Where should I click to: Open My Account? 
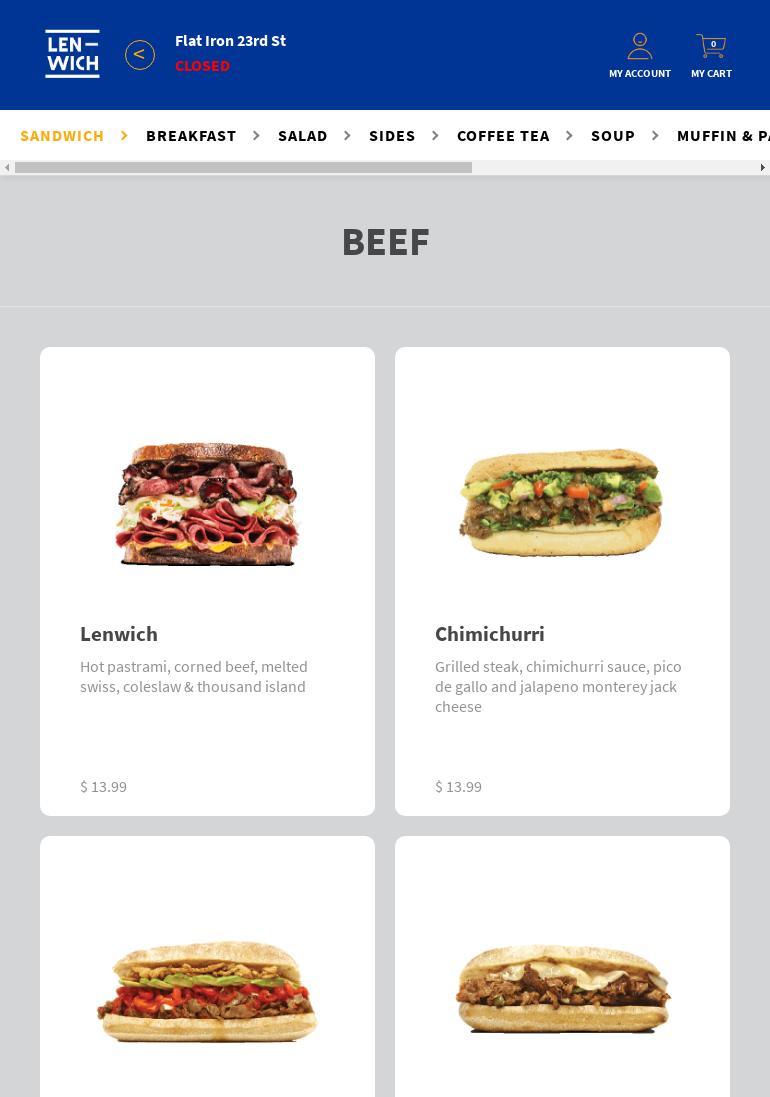coord(640,56)
